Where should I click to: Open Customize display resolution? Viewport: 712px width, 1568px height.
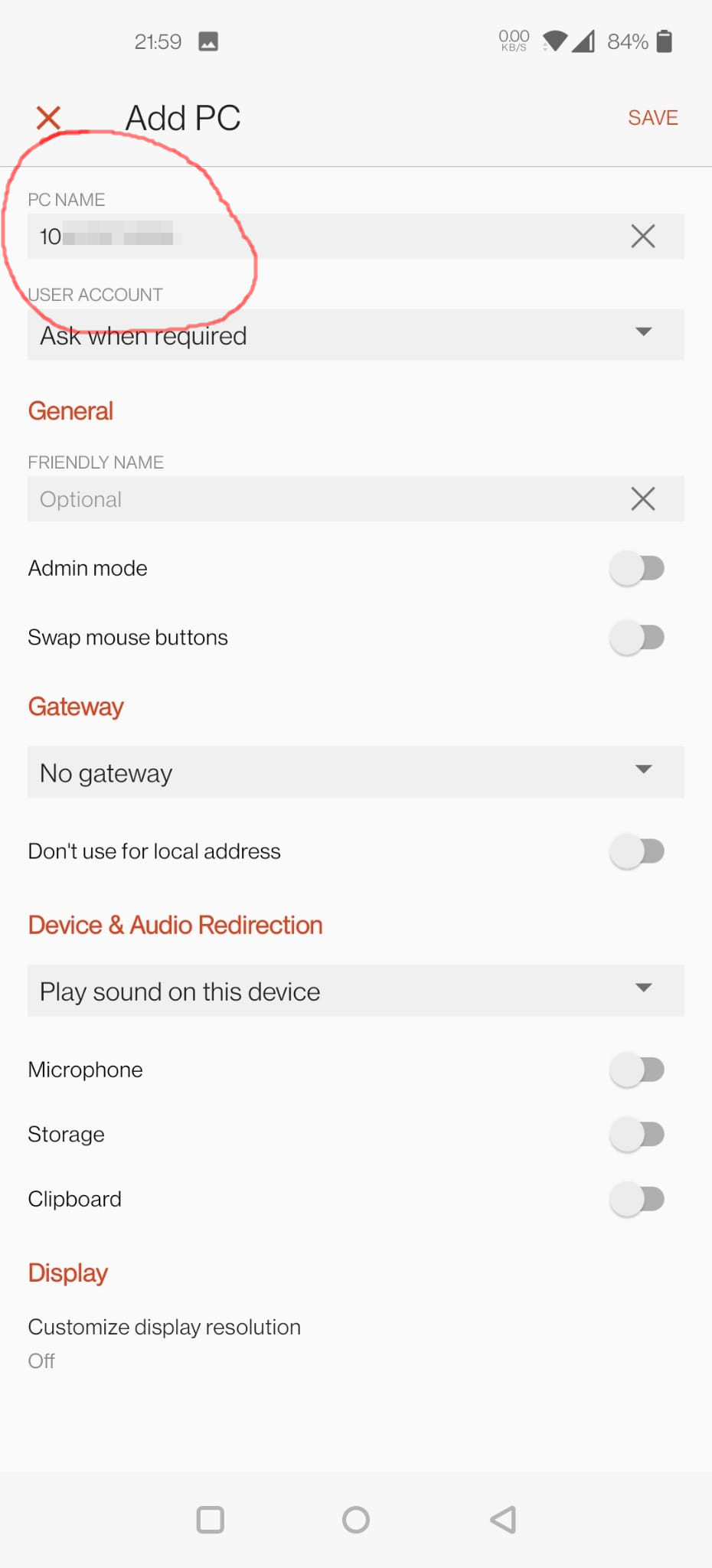point(356,1343)
